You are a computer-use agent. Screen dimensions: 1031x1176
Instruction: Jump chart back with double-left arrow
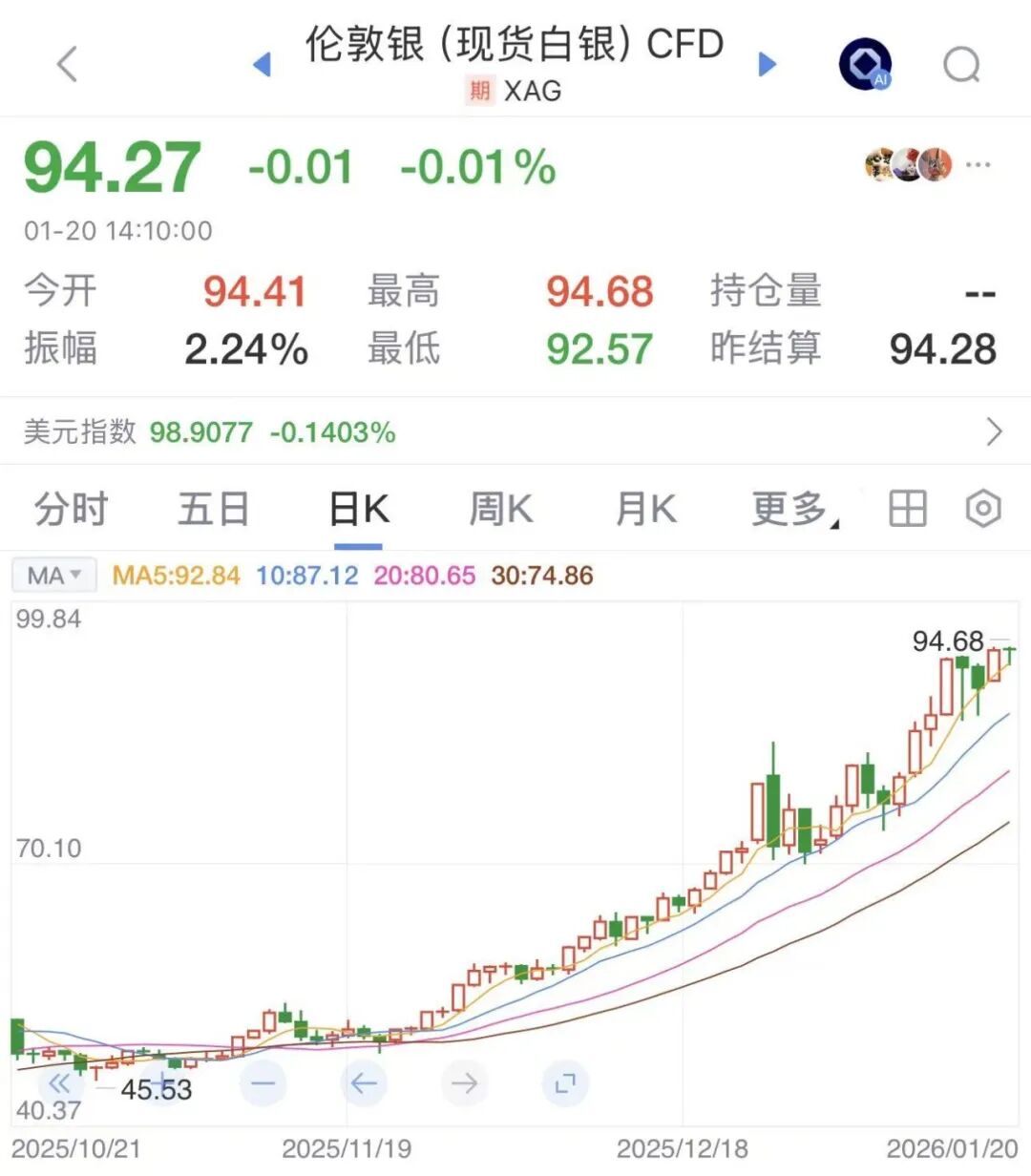point(60,1083)
